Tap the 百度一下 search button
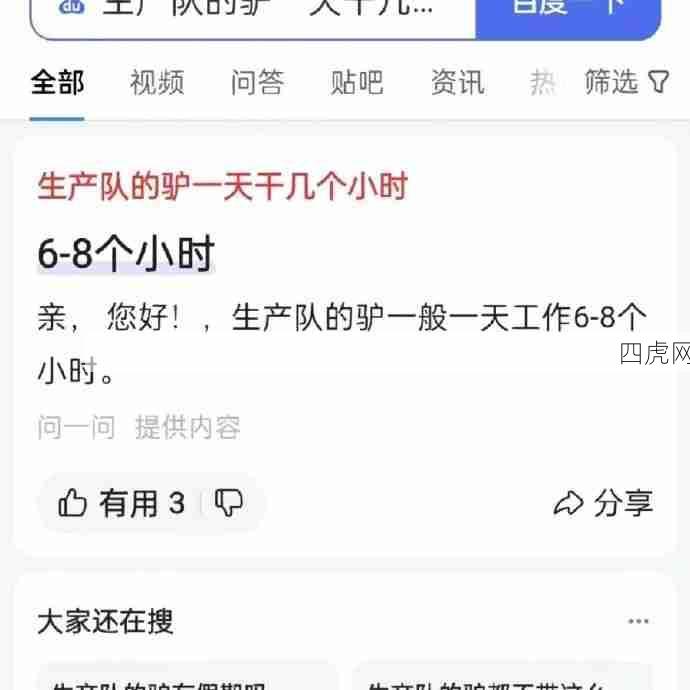The width and height of the screenshot is (690, 690). [x=567, y=12]
